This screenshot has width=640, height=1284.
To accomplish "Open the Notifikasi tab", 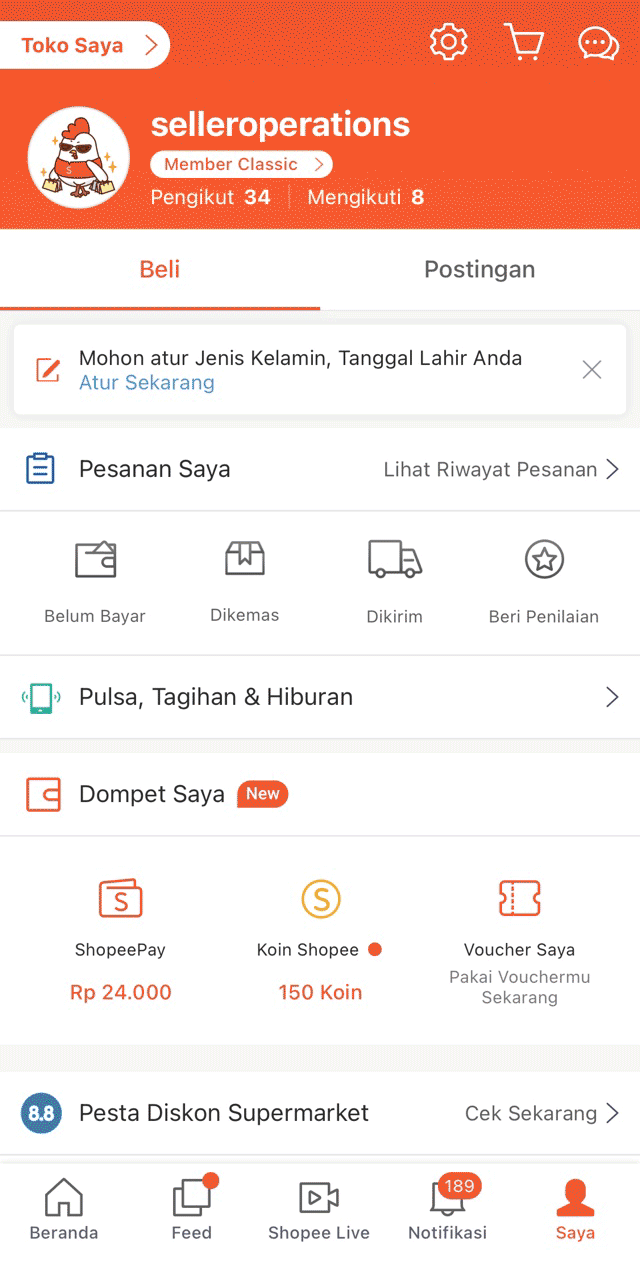I will 447,1208.
